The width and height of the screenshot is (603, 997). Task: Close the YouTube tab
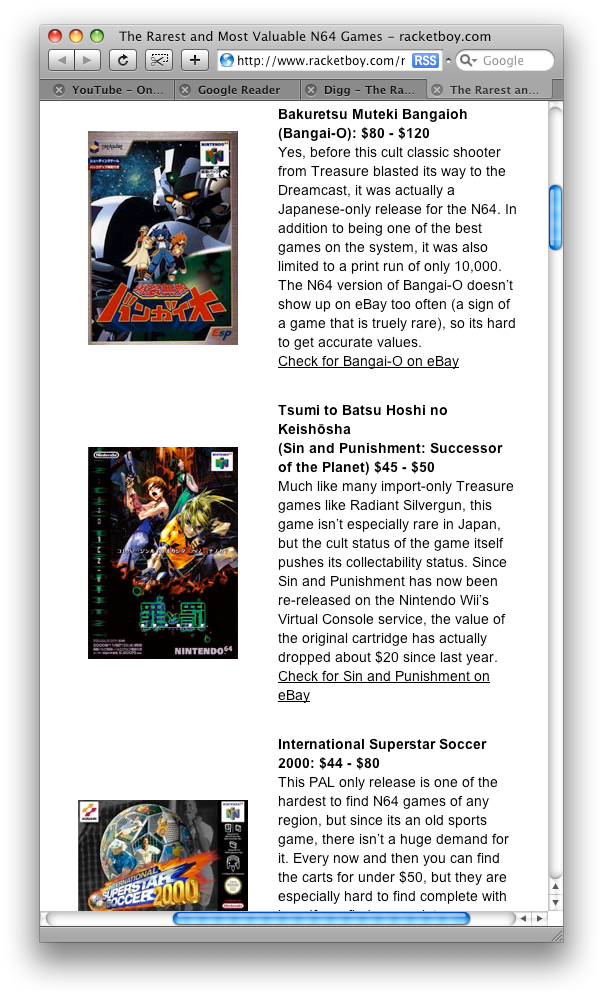click(x=58, y=90)
